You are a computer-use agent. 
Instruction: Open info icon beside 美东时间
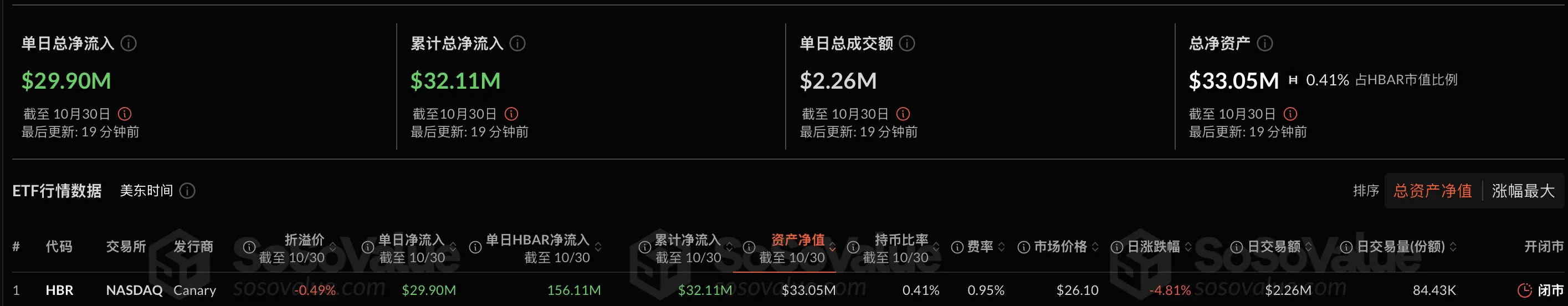[x=187, y=191]
